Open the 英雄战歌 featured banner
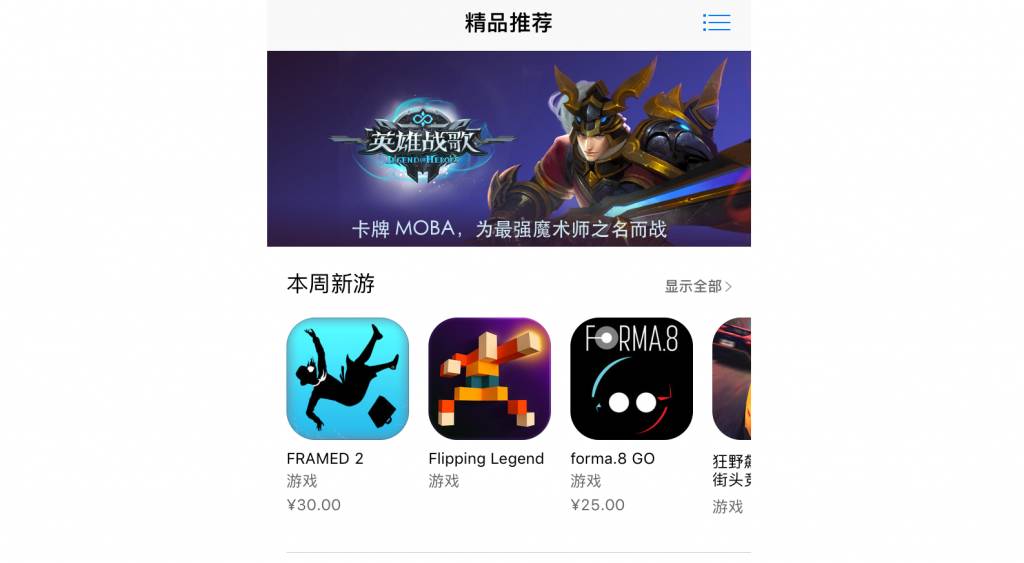 pyautogui.click(x=509, y=149)
